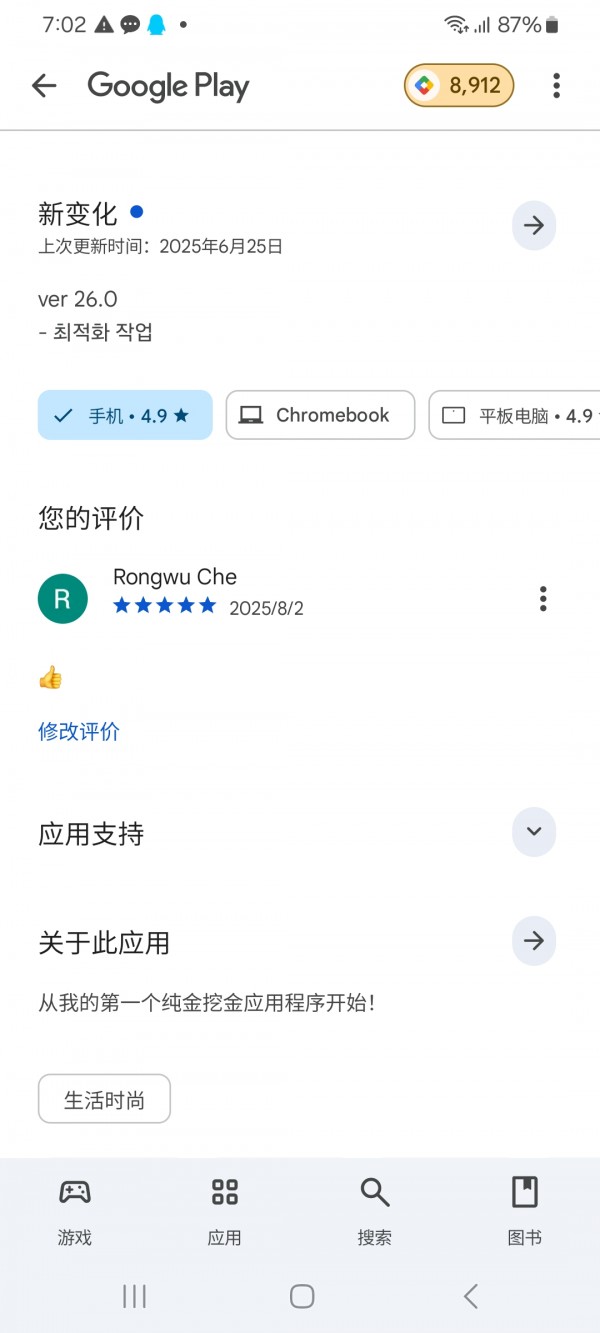
Task: Select the 手机 4.9 rating chip
Action: coord(125,415)
